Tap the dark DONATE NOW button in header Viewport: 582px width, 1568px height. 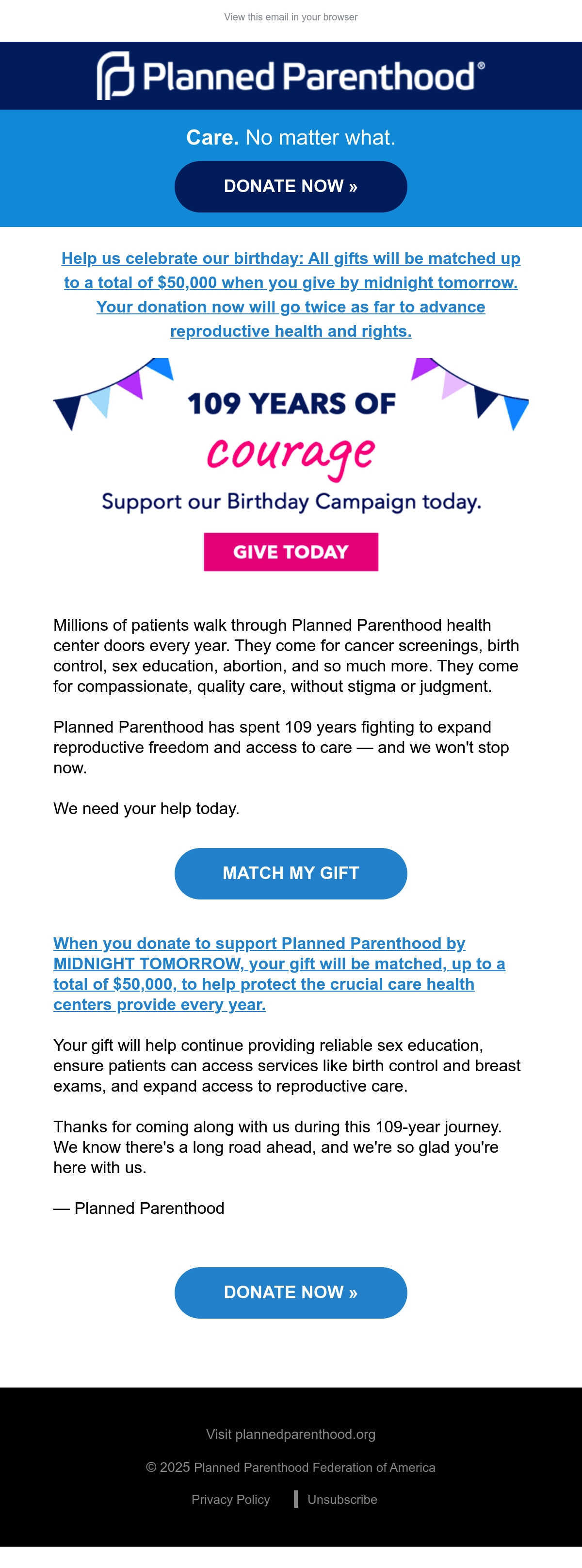pyautogui.click(x=291, y=186)
